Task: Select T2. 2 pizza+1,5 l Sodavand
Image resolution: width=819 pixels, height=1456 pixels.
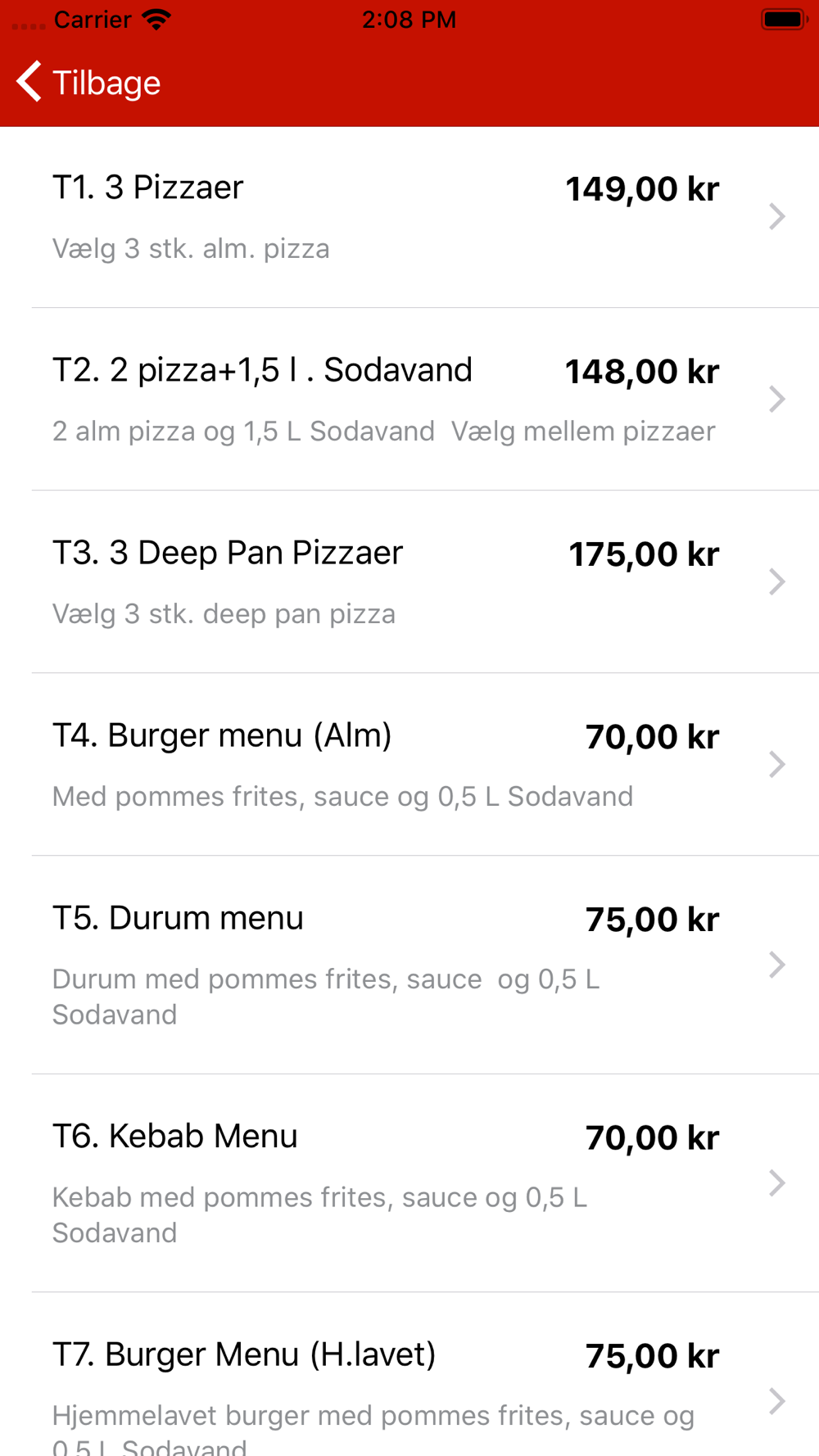Action: (409, 400)
